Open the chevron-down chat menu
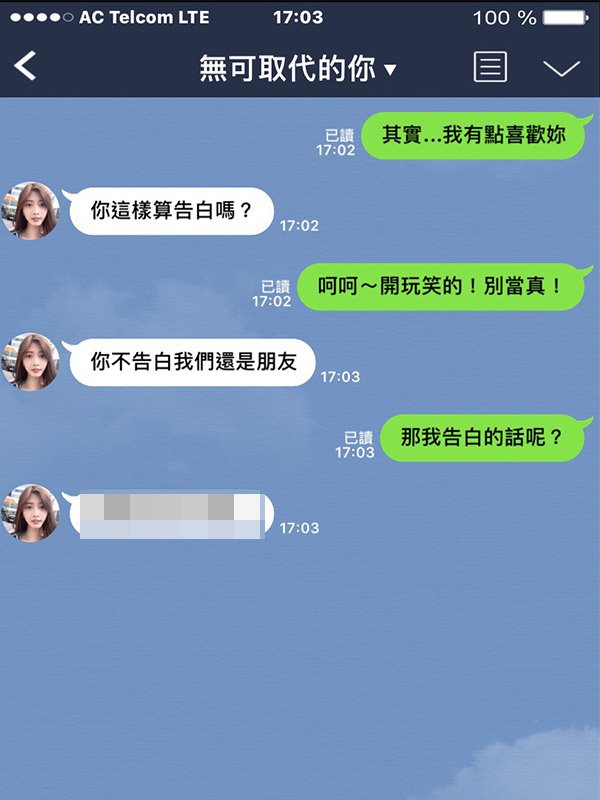Image resolution: width=600 pixels, height=800 pixels. [561, 68]
